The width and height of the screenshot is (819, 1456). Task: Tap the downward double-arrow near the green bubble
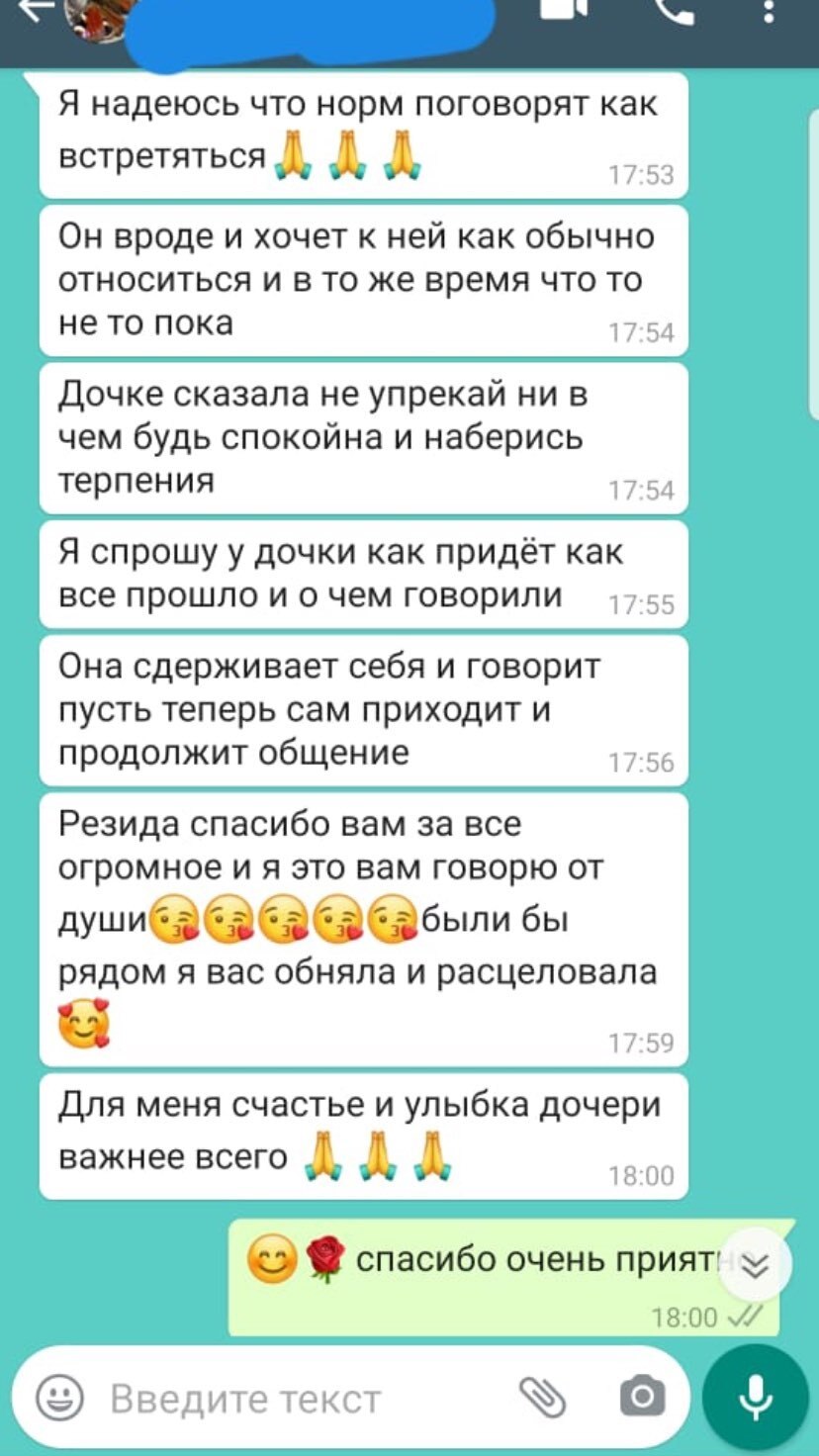(x=756, y=1263)
